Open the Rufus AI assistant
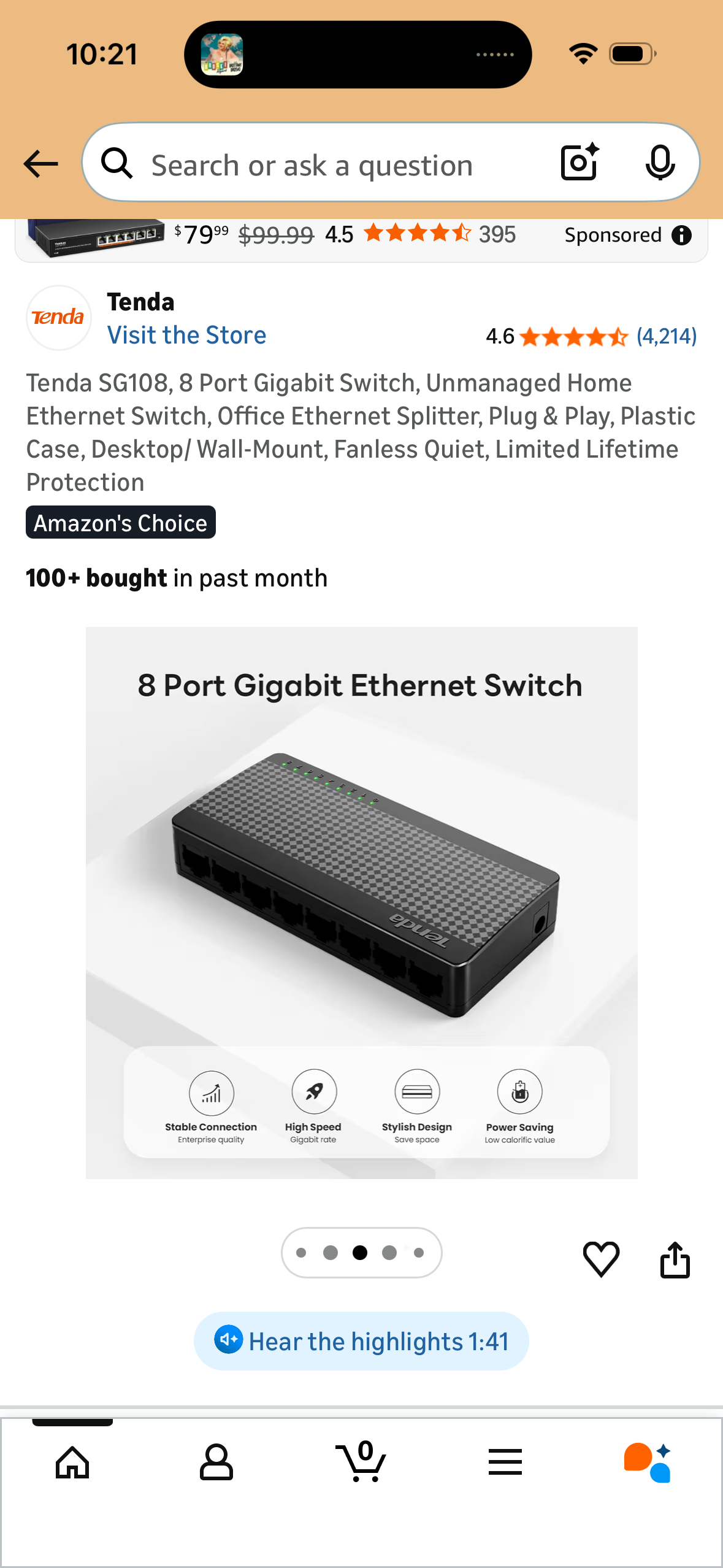 648,1462
